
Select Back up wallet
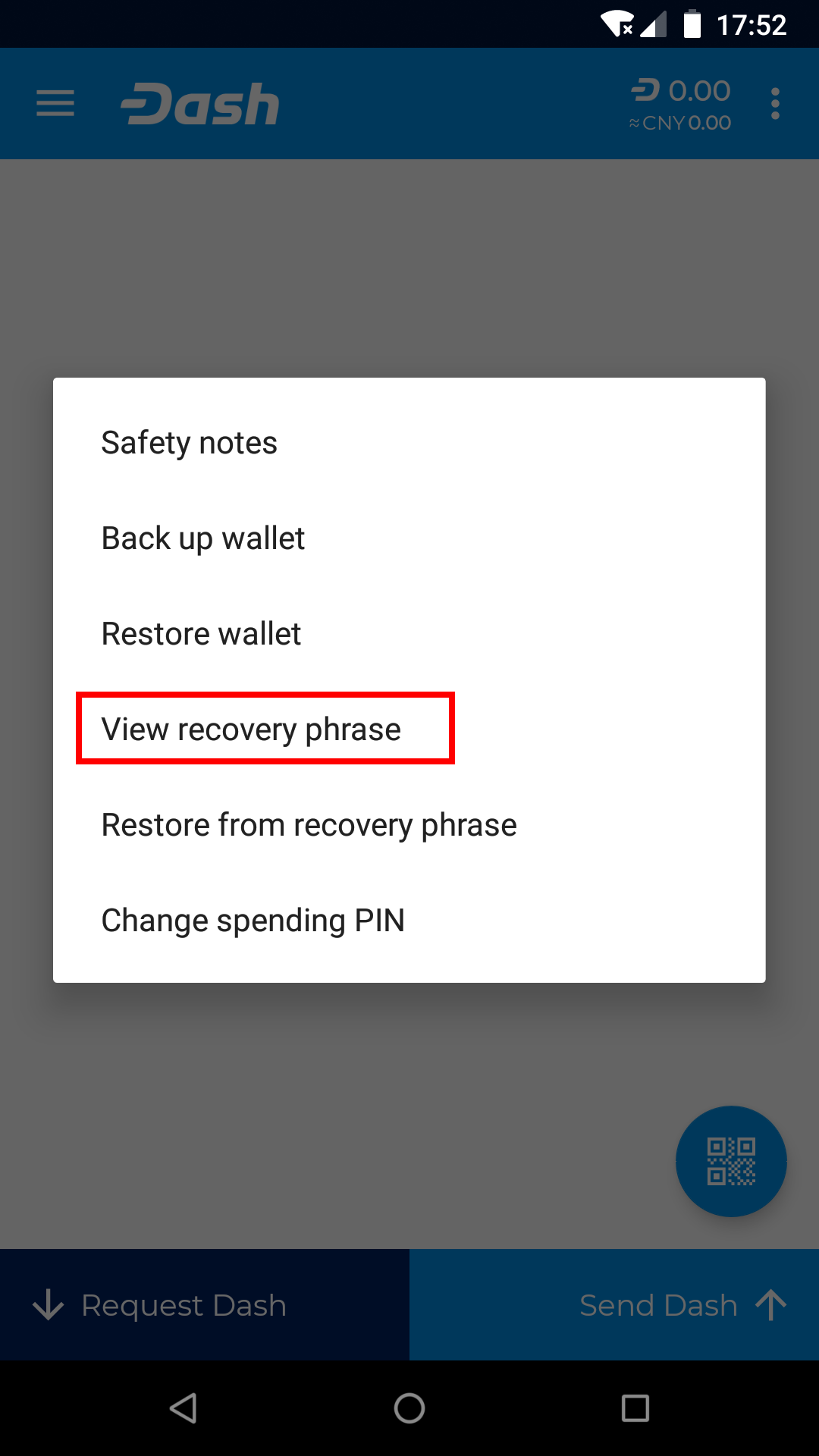pyautogui.click(x=203, y=538)
